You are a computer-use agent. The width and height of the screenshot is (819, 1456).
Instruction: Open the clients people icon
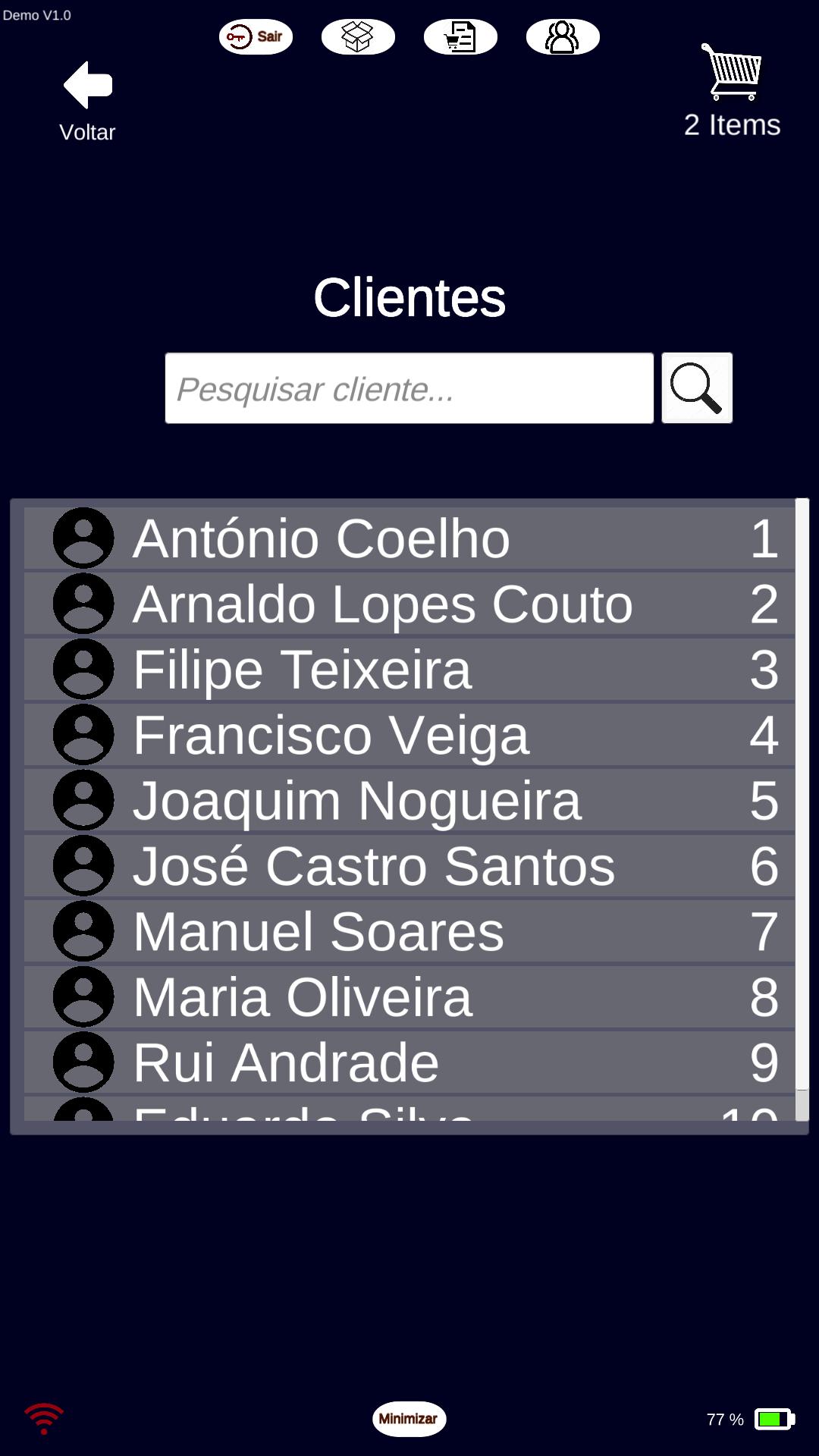click(x=563, y=36)
